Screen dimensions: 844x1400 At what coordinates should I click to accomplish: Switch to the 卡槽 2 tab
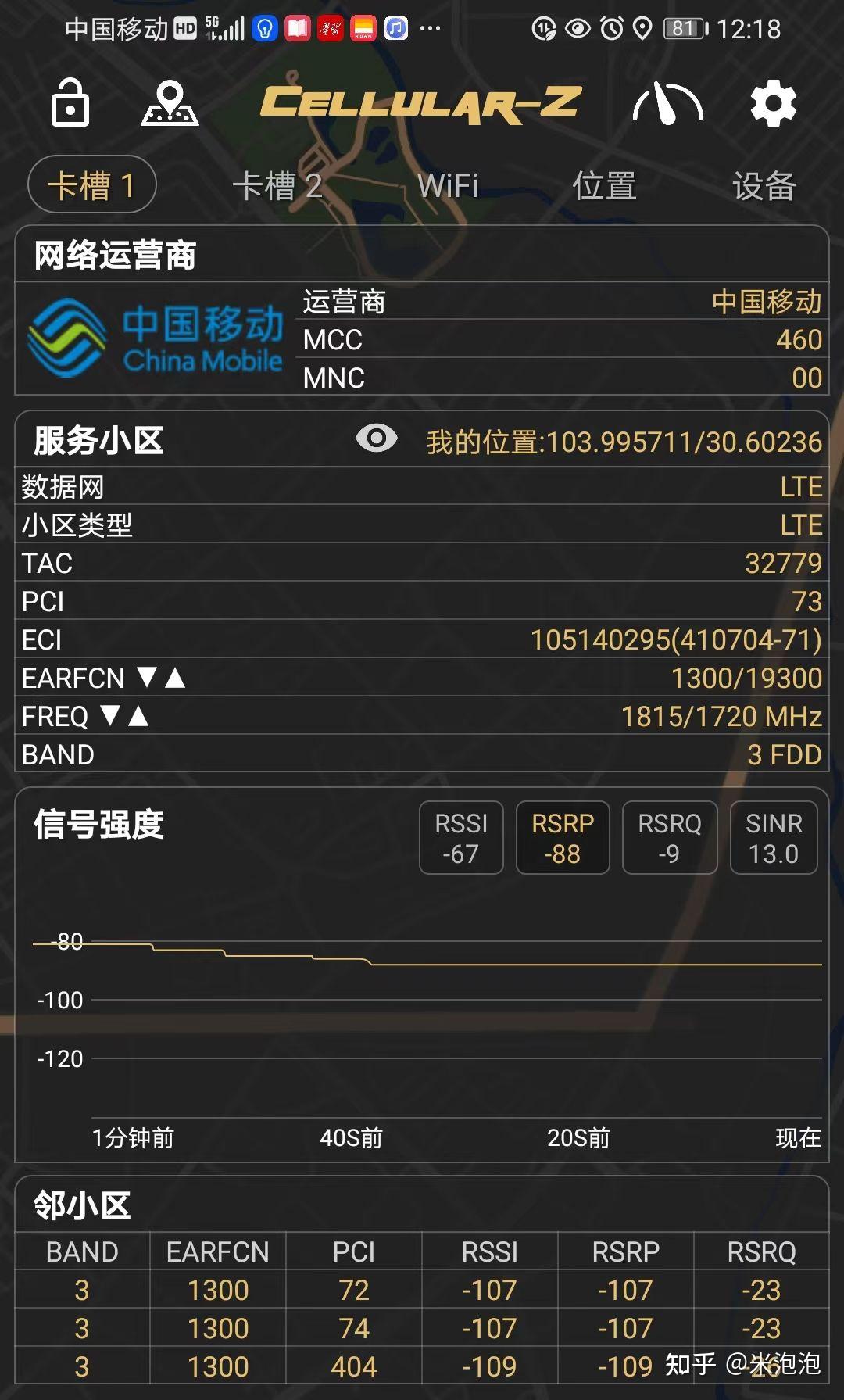[x=277, y=186]
